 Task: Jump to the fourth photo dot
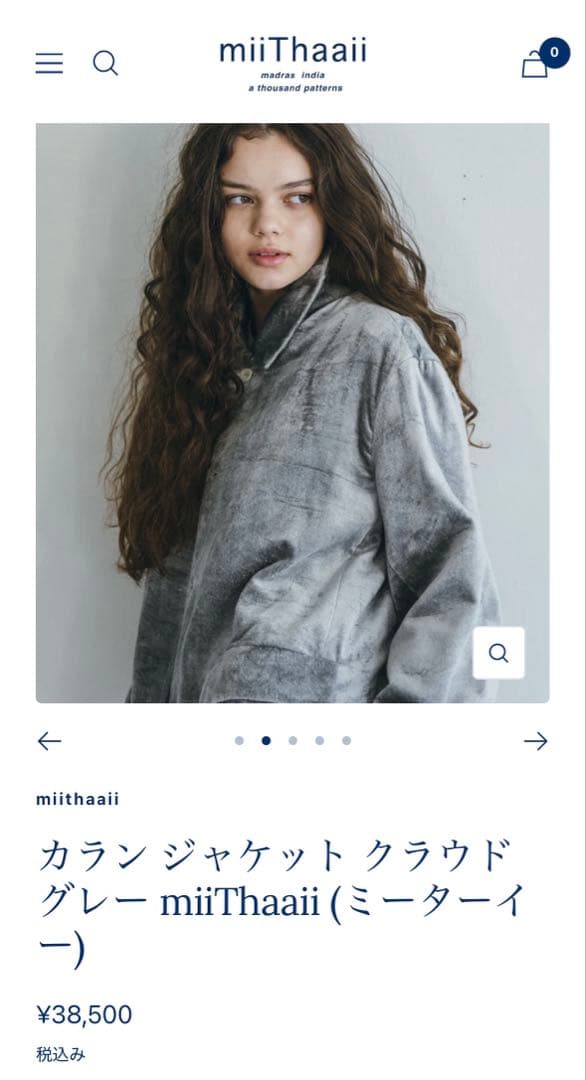[320, 740]
